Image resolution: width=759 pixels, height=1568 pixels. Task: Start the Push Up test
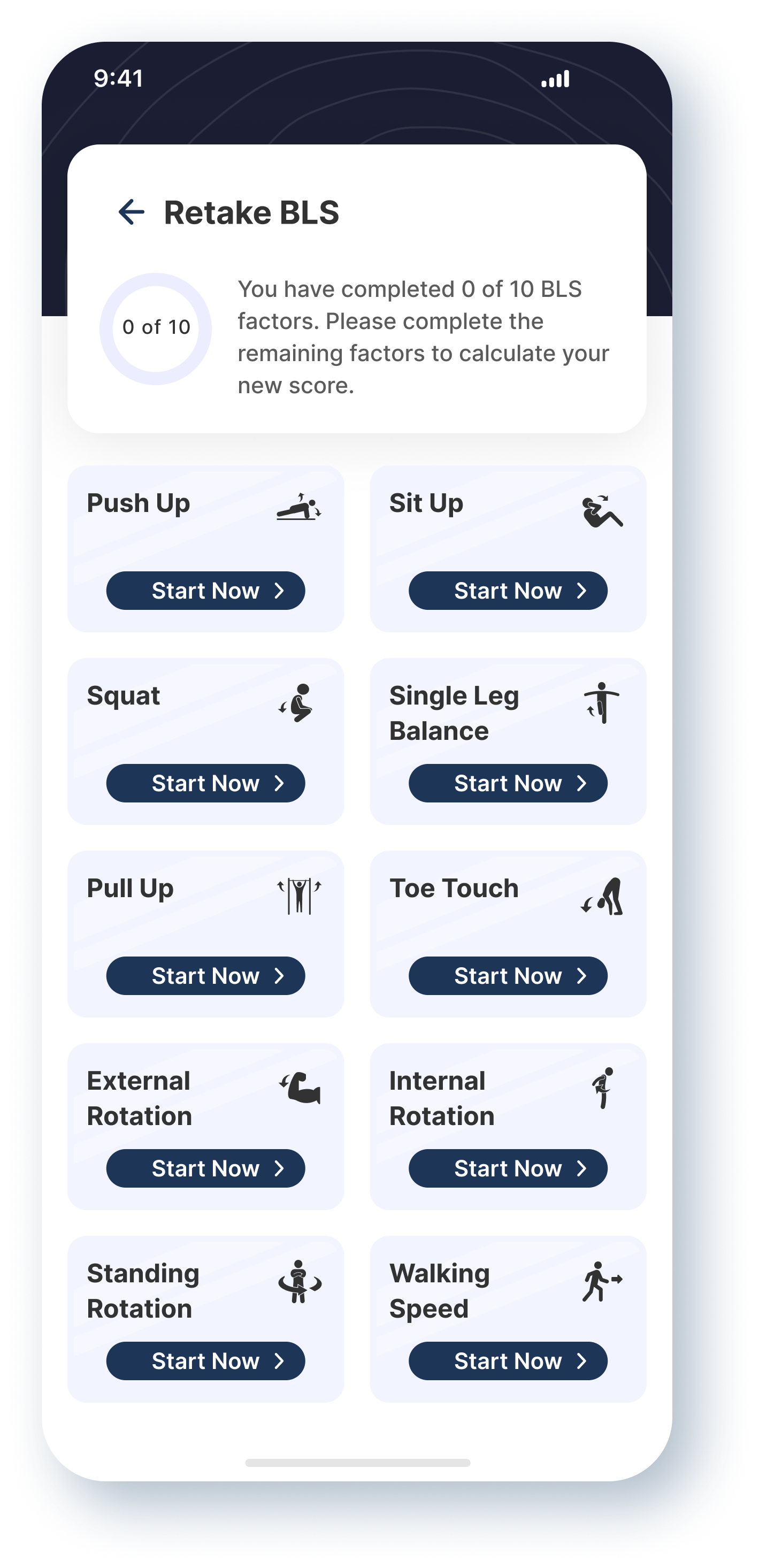point(206,591)
